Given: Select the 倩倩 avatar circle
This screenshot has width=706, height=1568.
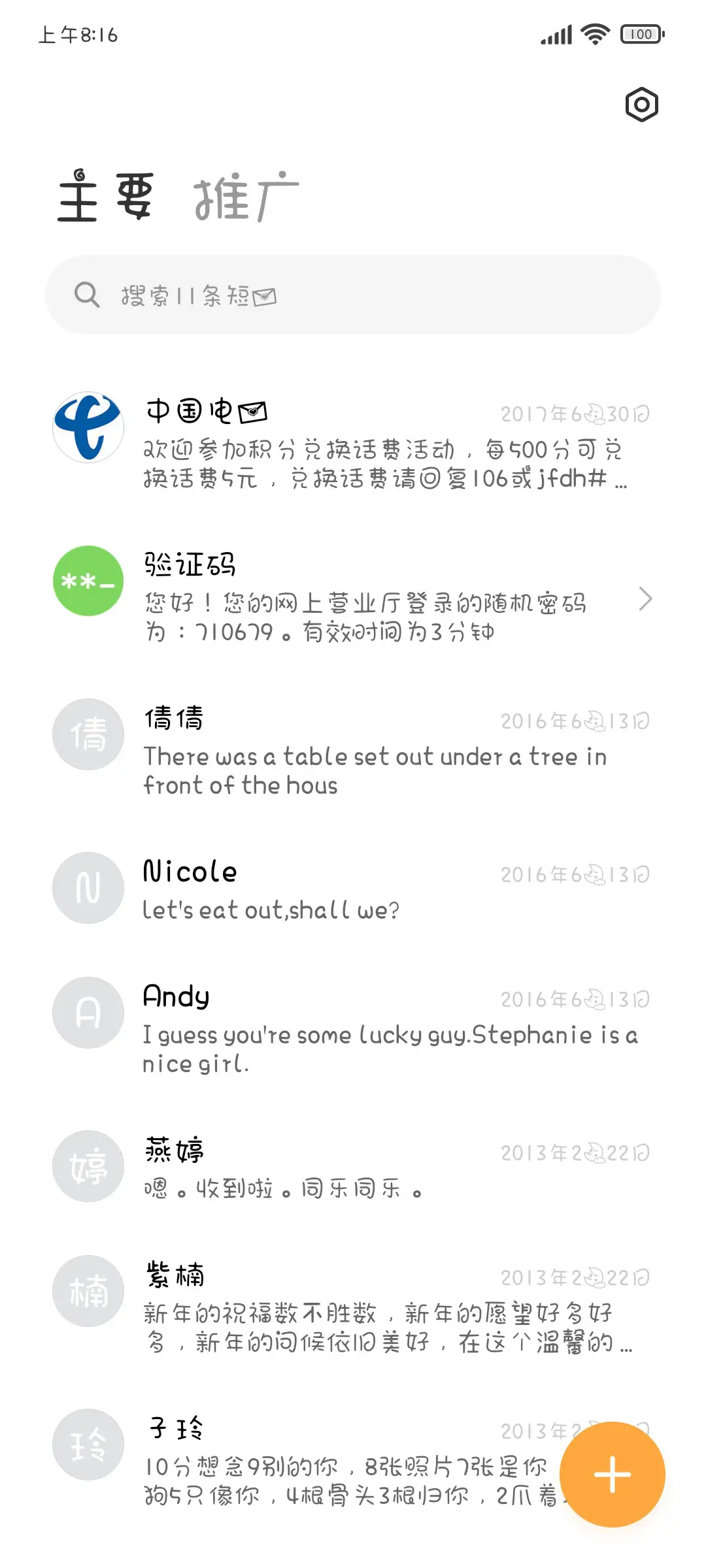Looking at the screenshot, I should click(x=88, y=734).
